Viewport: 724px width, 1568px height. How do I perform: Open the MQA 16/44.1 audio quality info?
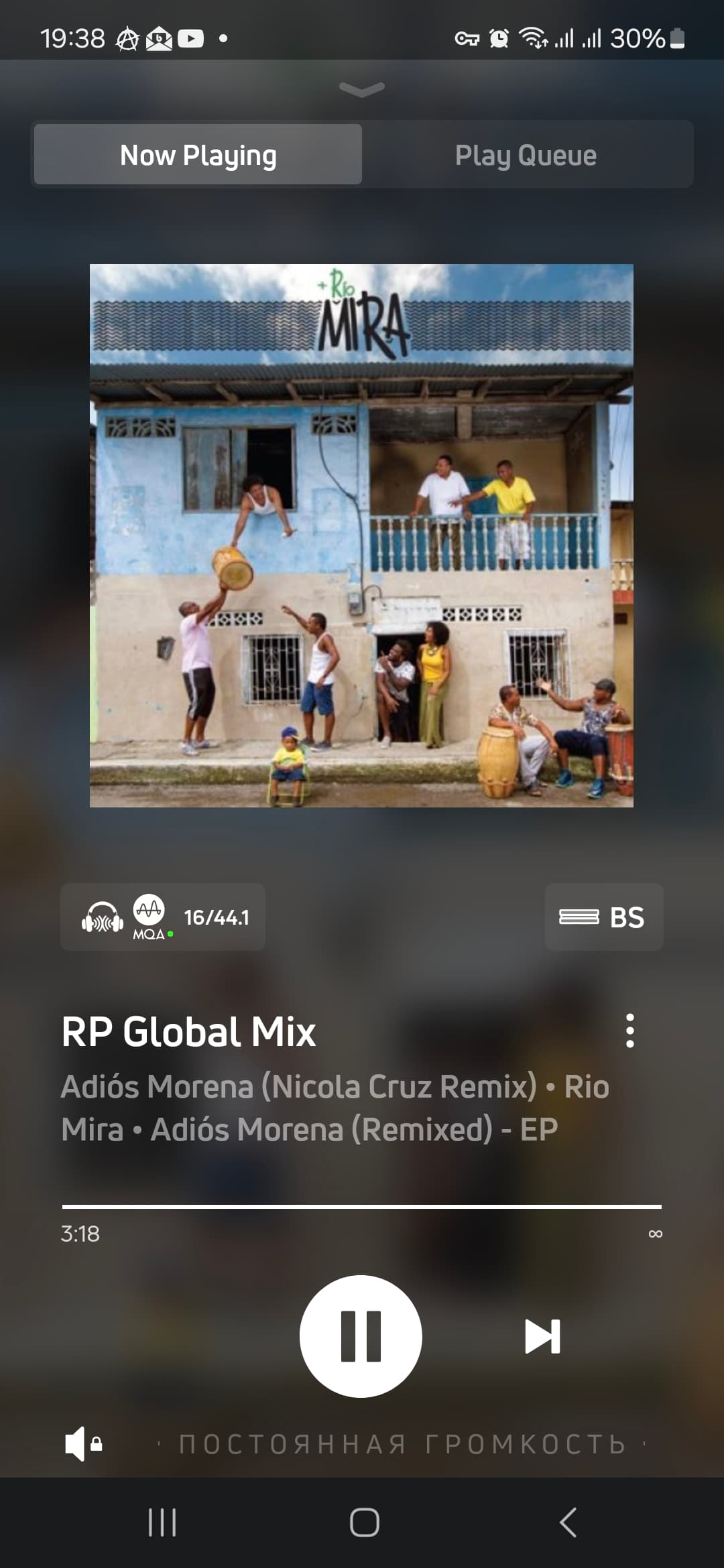pyautogui.click(x=163, y=917)
